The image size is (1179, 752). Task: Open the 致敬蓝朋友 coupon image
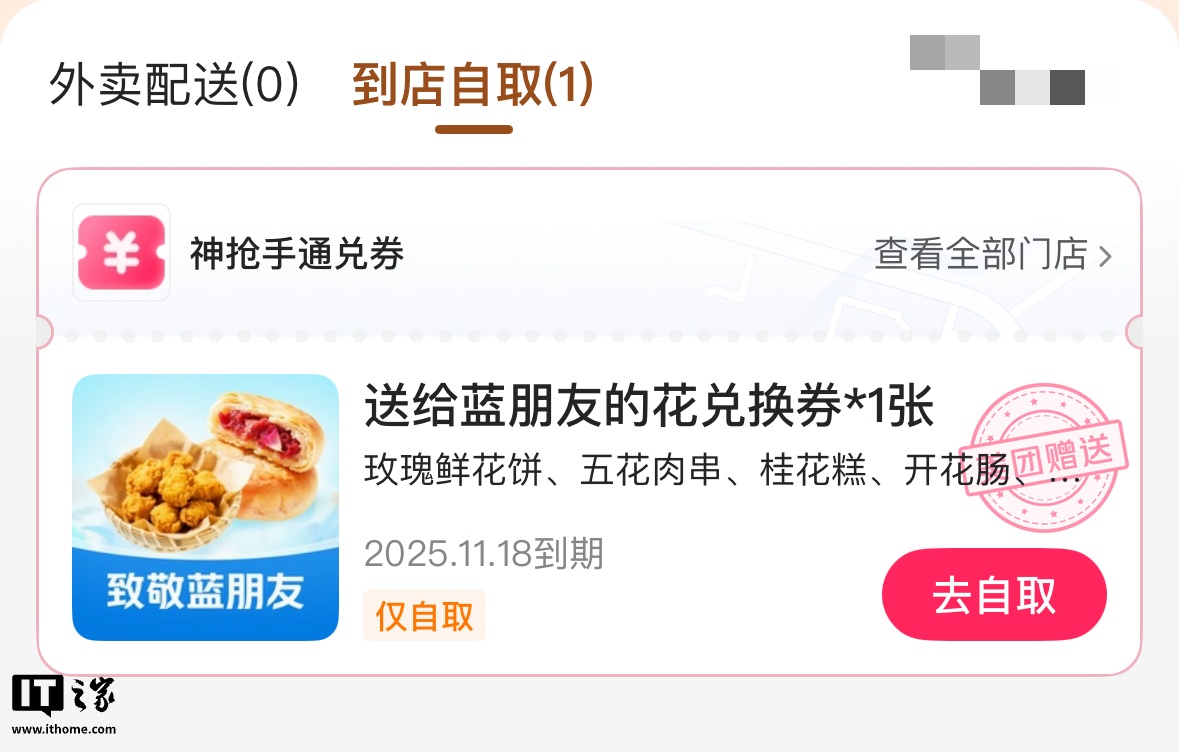click(x=205, y=507)
